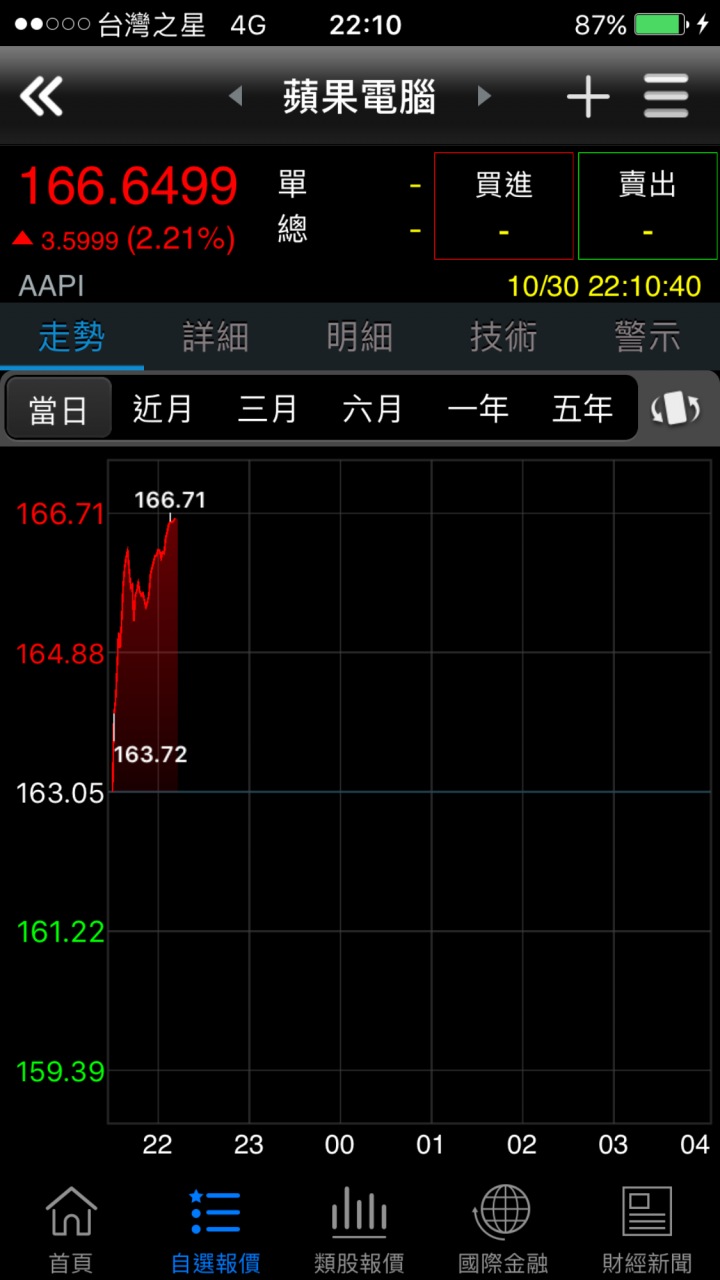Rotate the chart view

[x=676, y=409]
